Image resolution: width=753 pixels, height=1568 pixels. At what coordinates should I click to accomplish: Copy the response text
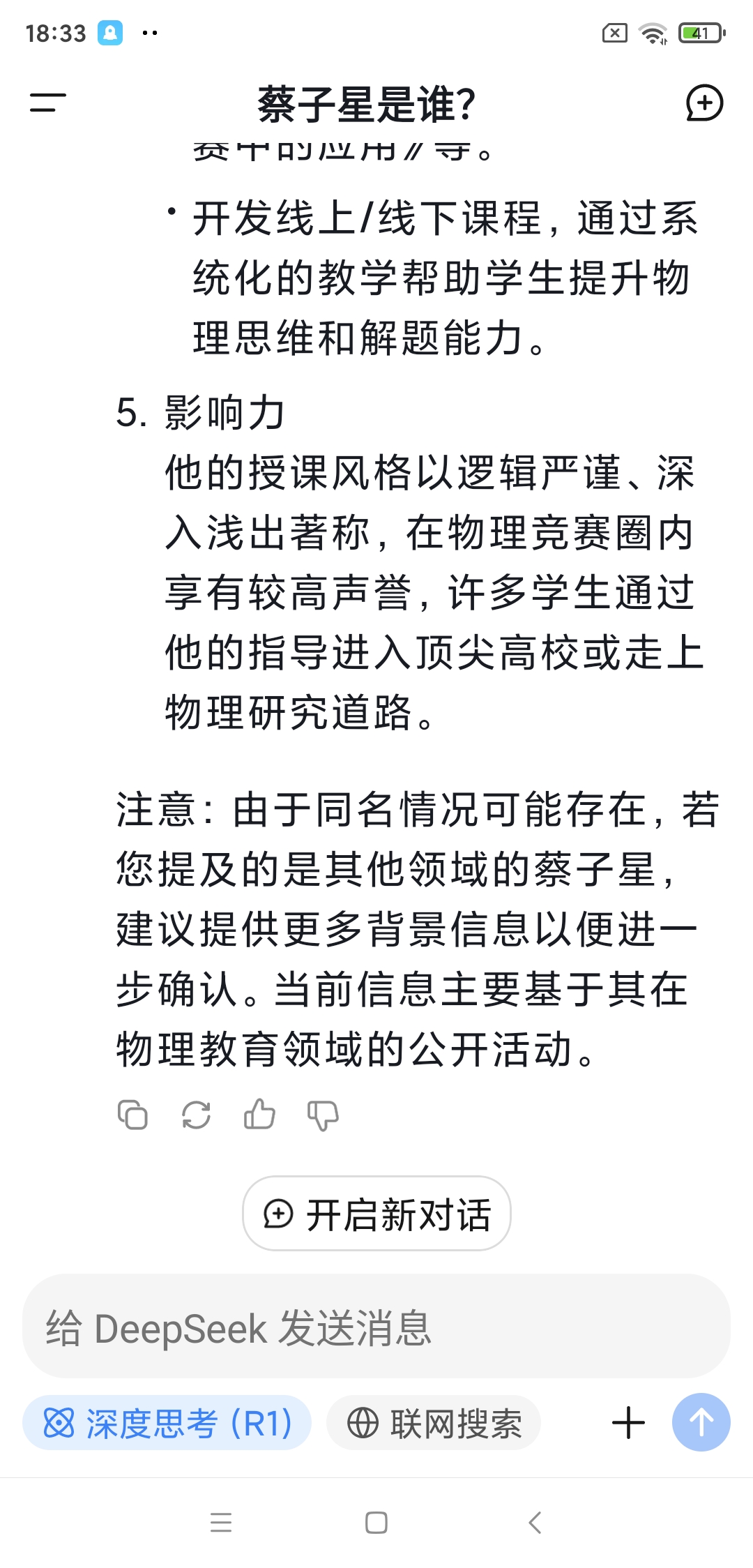[132, 1115]
